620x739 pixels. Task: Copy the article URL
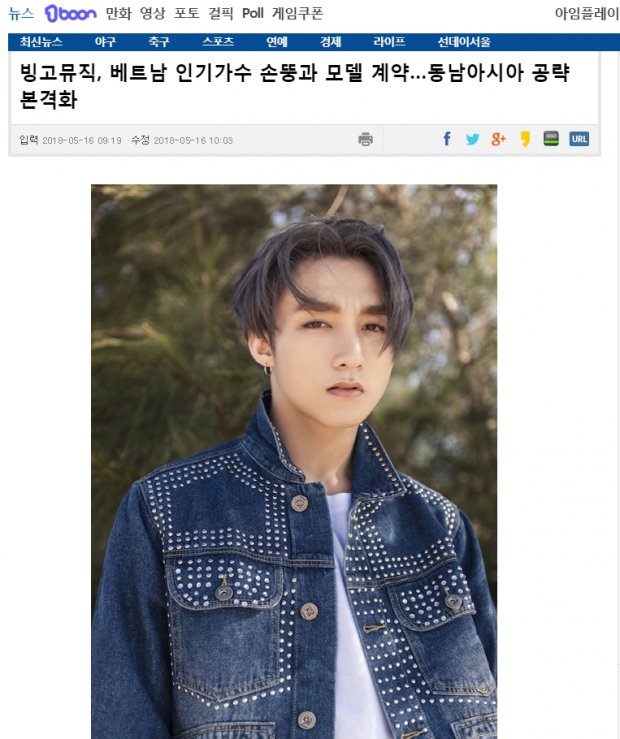tap(579, 140)
